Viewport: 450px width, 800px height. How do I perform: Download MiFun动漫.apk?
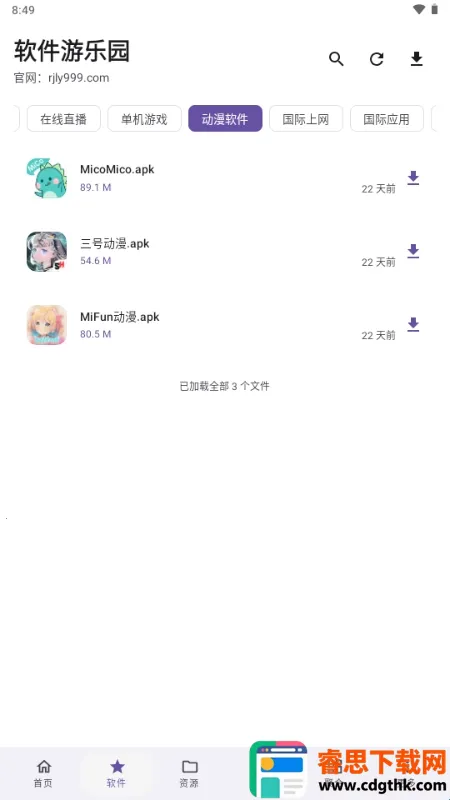pos(413,324)
